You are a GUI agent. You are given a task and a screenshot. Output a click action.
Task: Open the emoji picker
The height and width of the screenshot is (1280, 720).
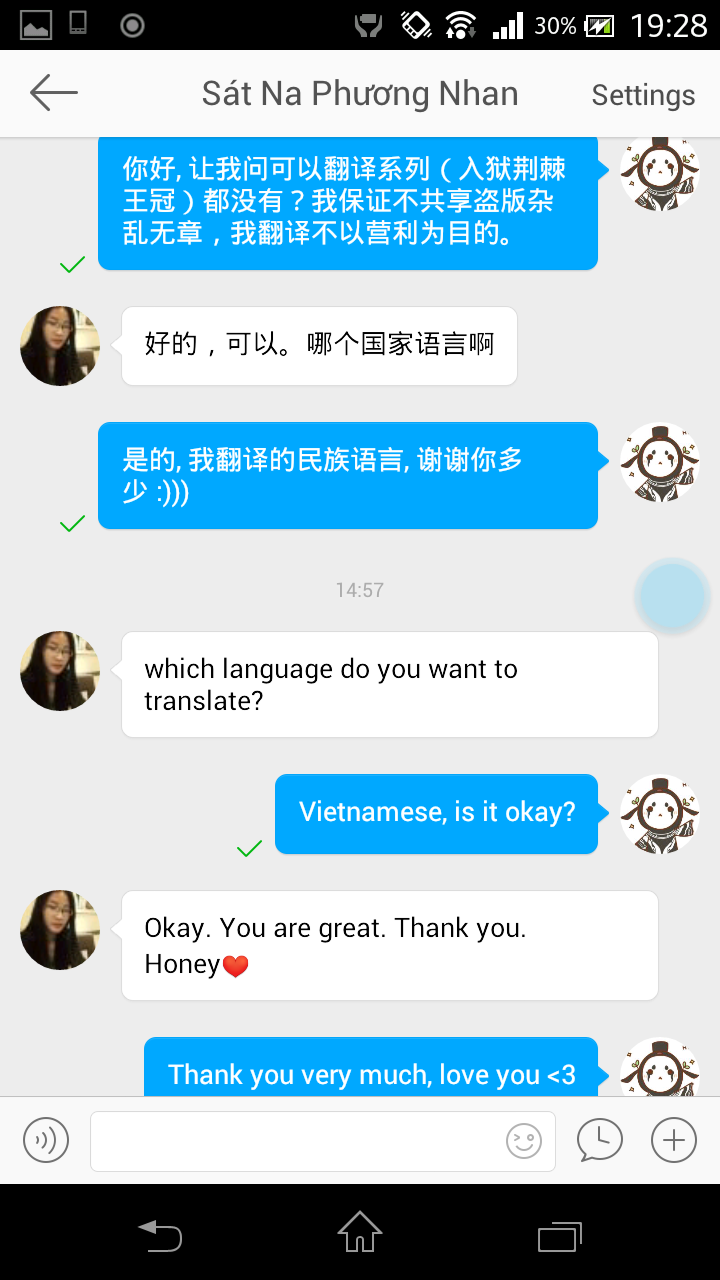pyautogui.click(x=523, y=1141)
